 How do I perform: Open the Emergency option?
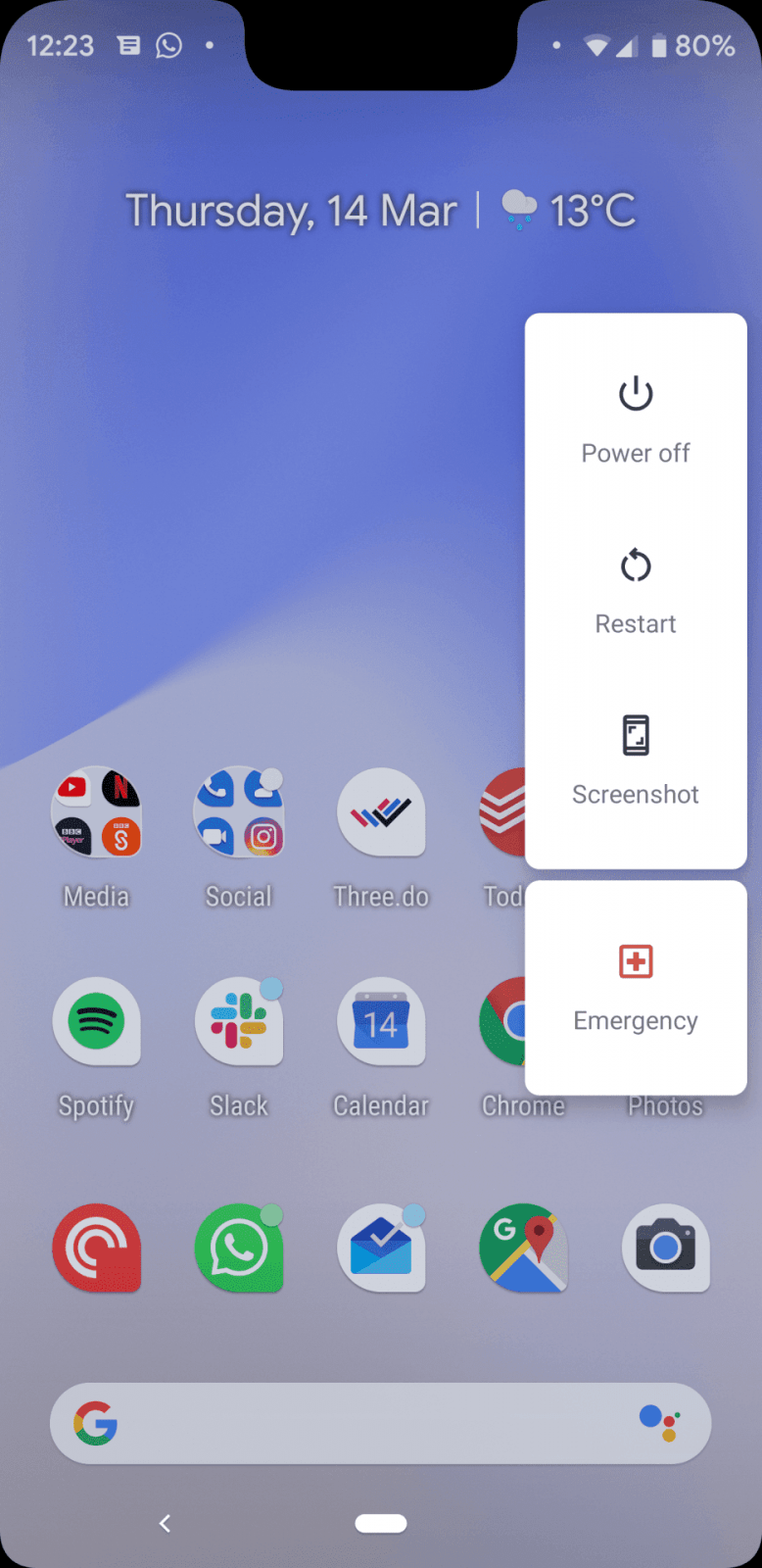coord(635,988)
